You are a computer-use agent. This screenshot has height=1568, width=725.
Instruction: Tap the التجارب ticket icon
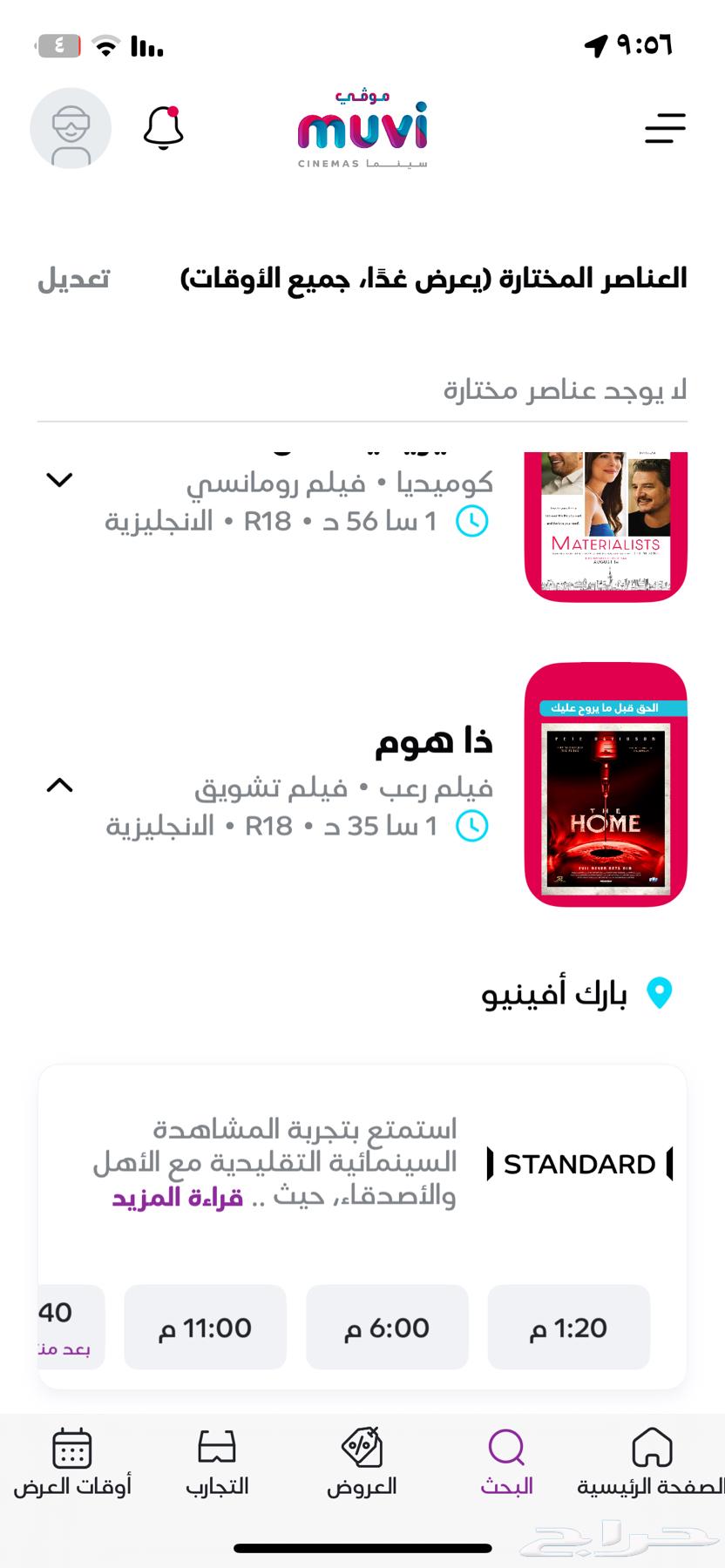217,1448
